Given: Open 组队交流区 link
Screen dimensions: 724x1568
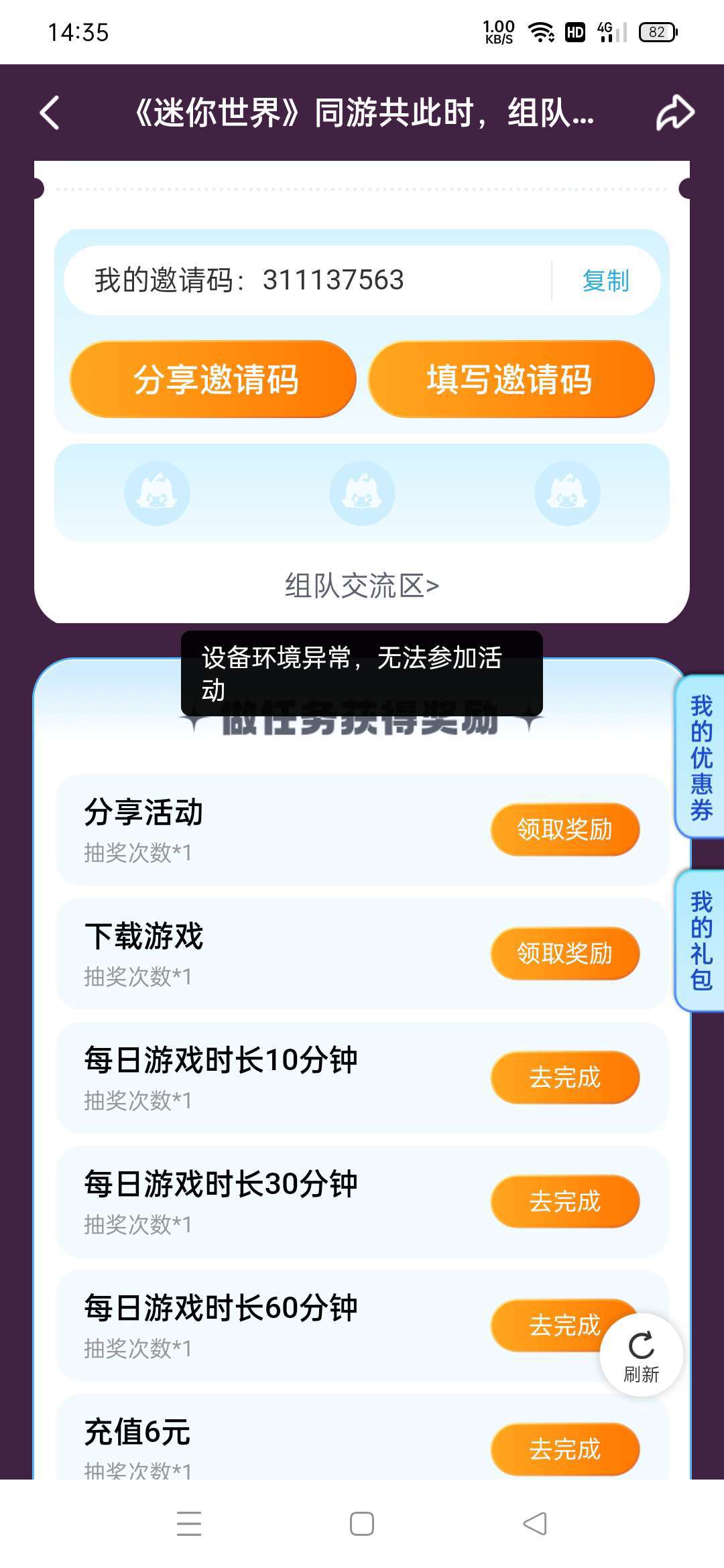Looking at the screenshot, I should [x=362, y=586].
